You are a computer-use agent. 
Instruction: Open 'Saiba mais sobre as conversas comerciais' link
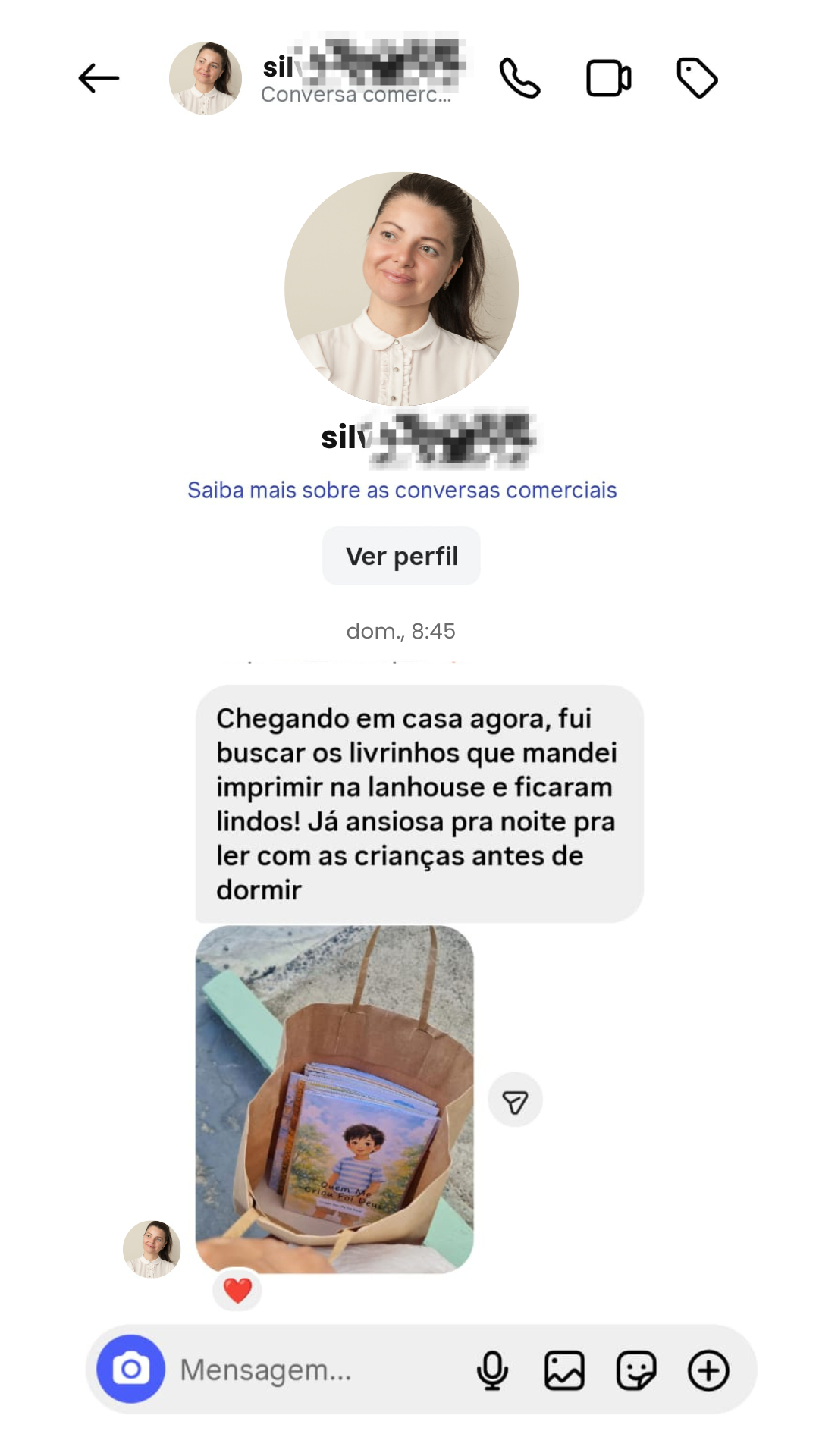coord(402,491)
